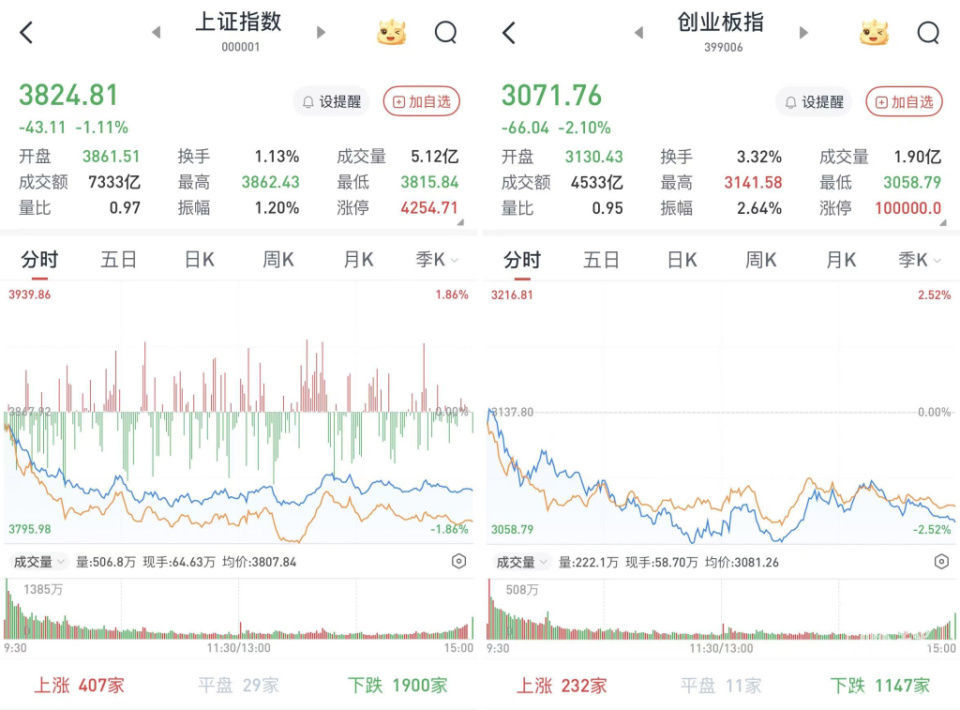Open search on the 上证指数 panel

[445, 32]
